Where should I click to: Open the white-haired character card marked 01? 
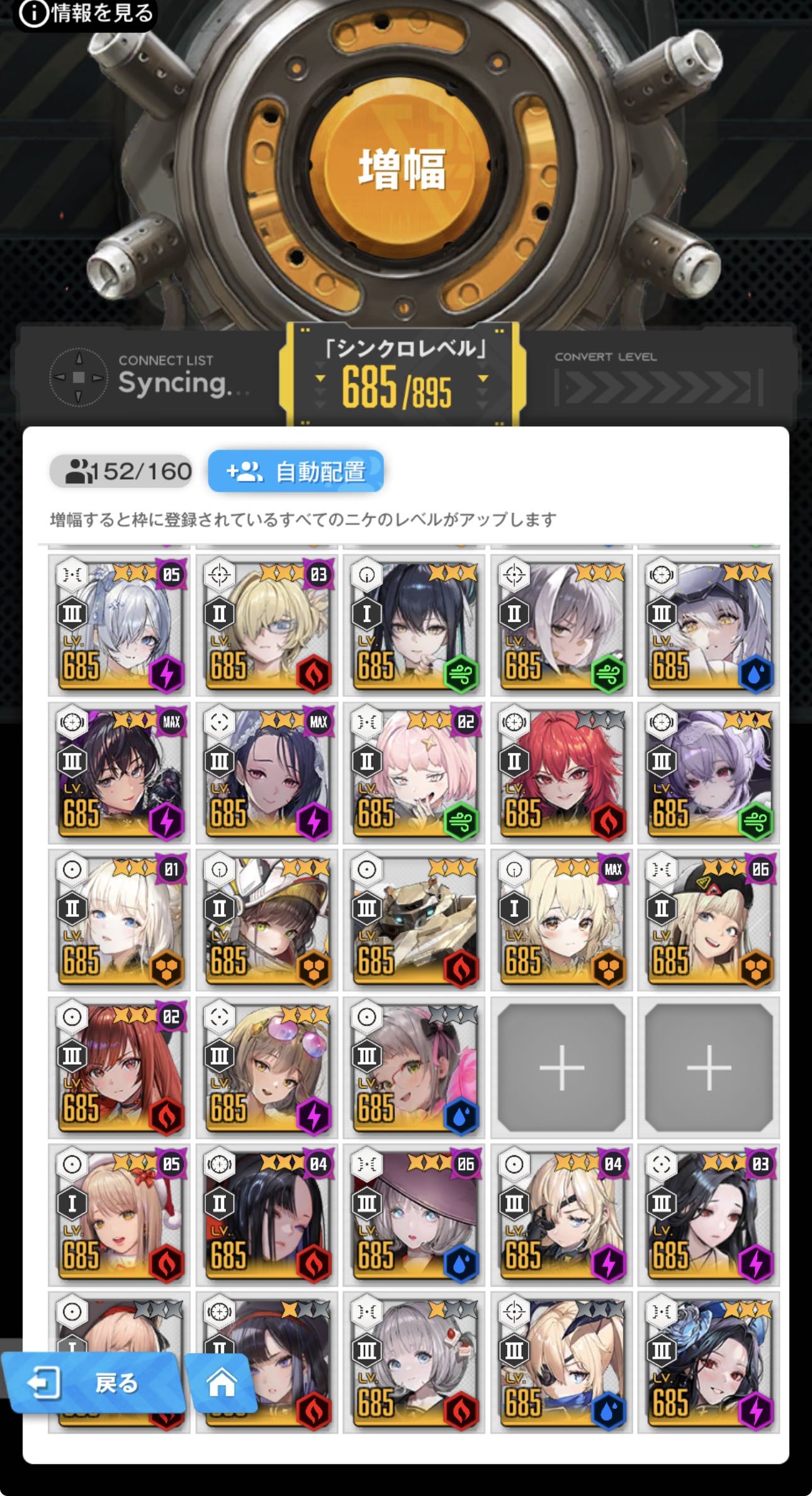[119, 919]
